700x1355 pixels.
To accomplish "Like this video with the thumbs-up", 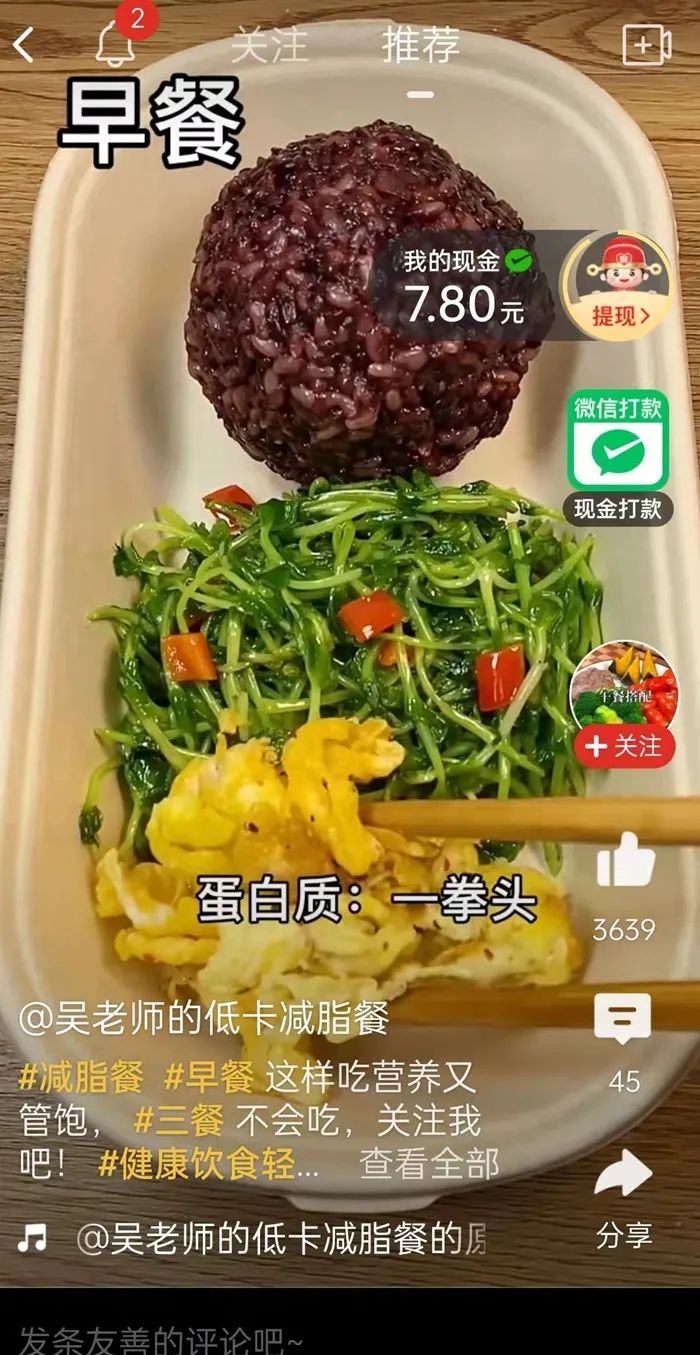I will [624, 860].
